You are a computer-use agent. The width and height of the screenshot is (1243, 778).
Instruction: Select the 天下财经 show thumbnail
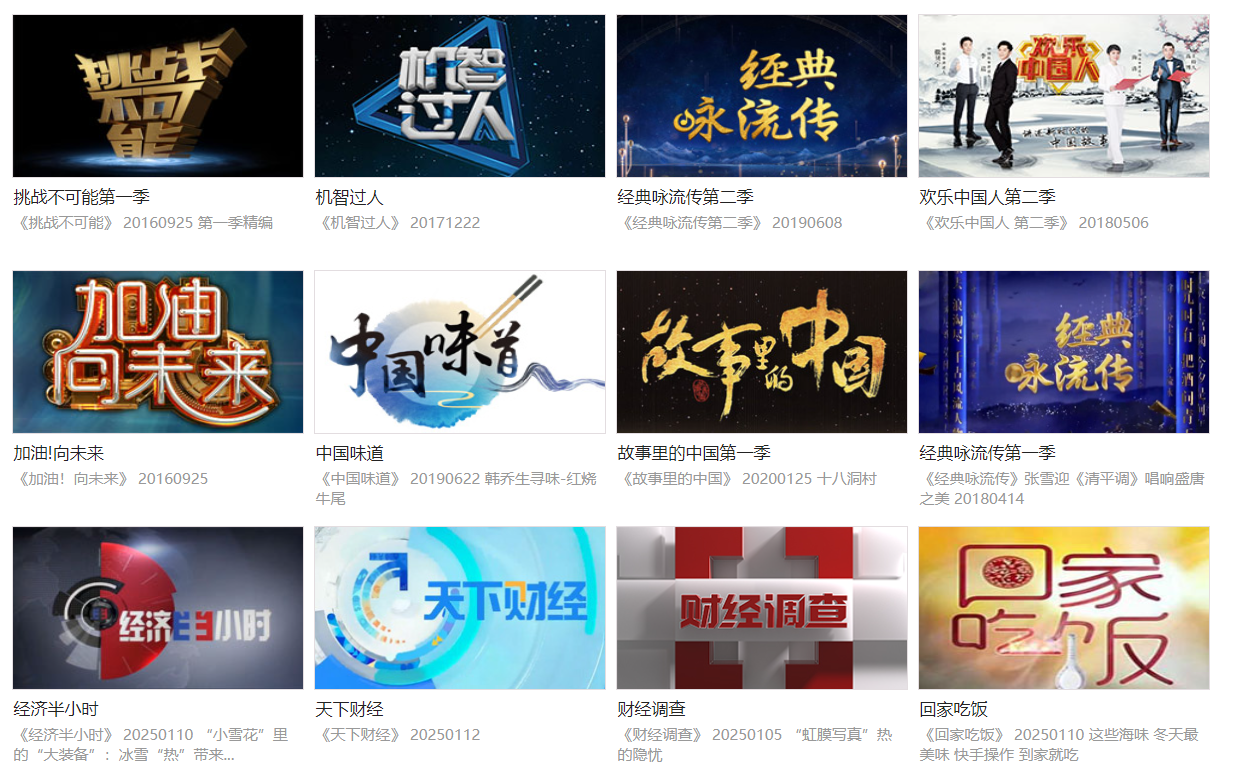(x=460, y=608)
